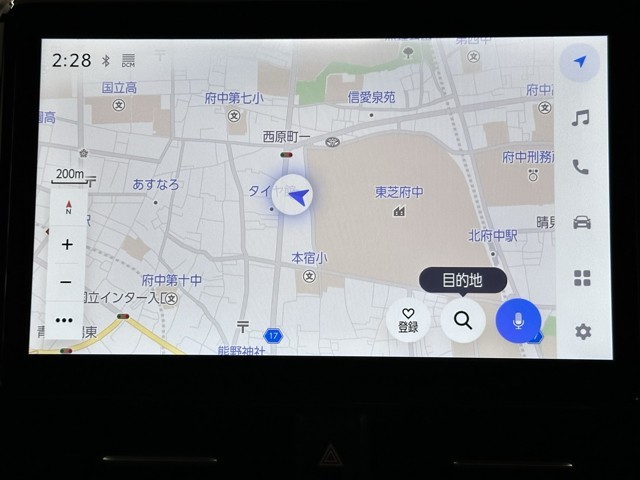This screenshot has height=480, width=640.
Task: Open the navigation map tab
Action: pos(580,62)
